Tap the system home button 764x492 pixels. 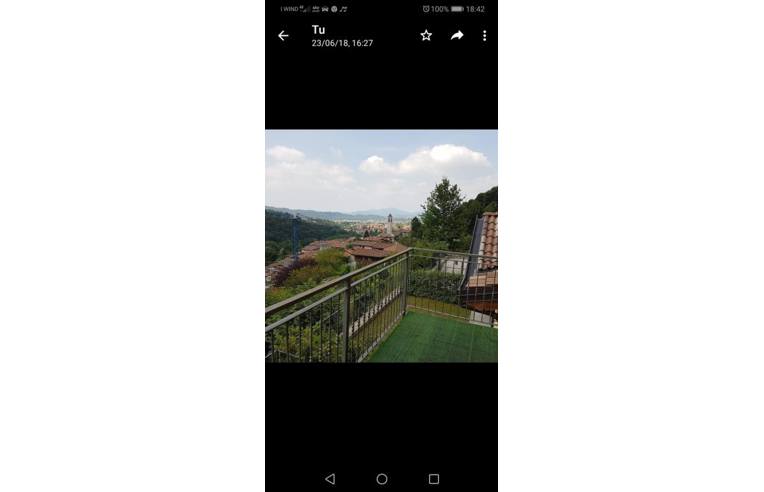point(382,479)
